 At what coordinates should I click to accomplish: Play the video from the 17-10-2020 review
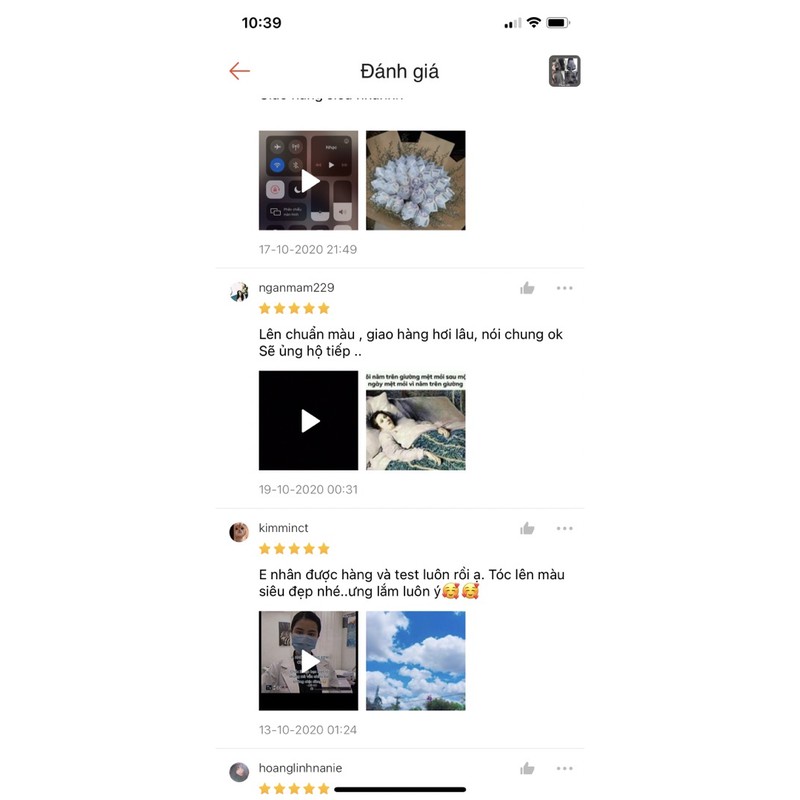tap(309, 181)
